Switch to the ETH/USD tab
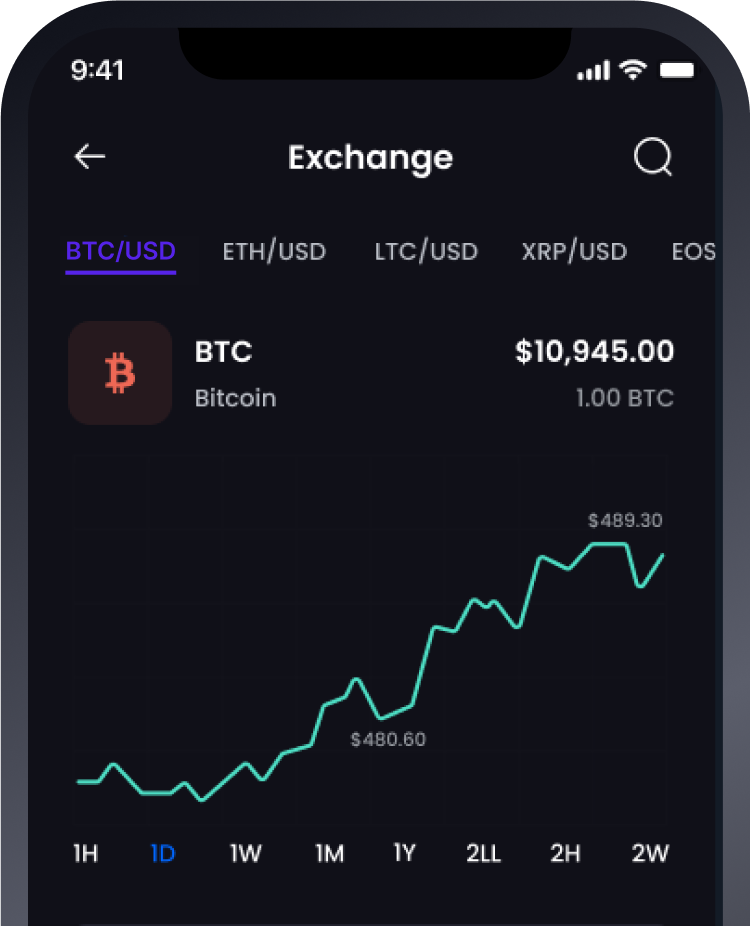The height and width of the screenshot is (926, 750). tap(274, 251)
